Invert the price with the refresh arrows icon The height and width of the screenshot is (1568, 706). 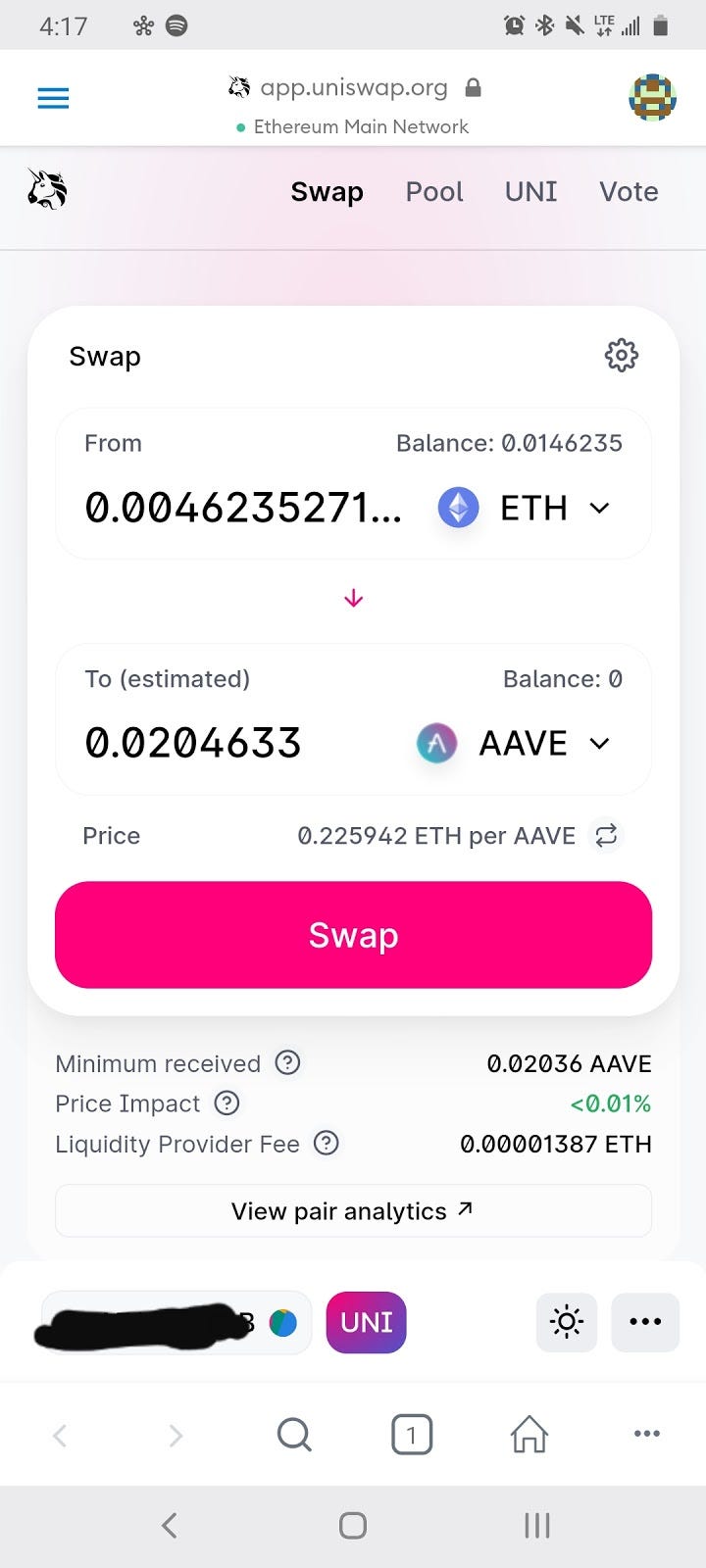[x=606, y=835]
